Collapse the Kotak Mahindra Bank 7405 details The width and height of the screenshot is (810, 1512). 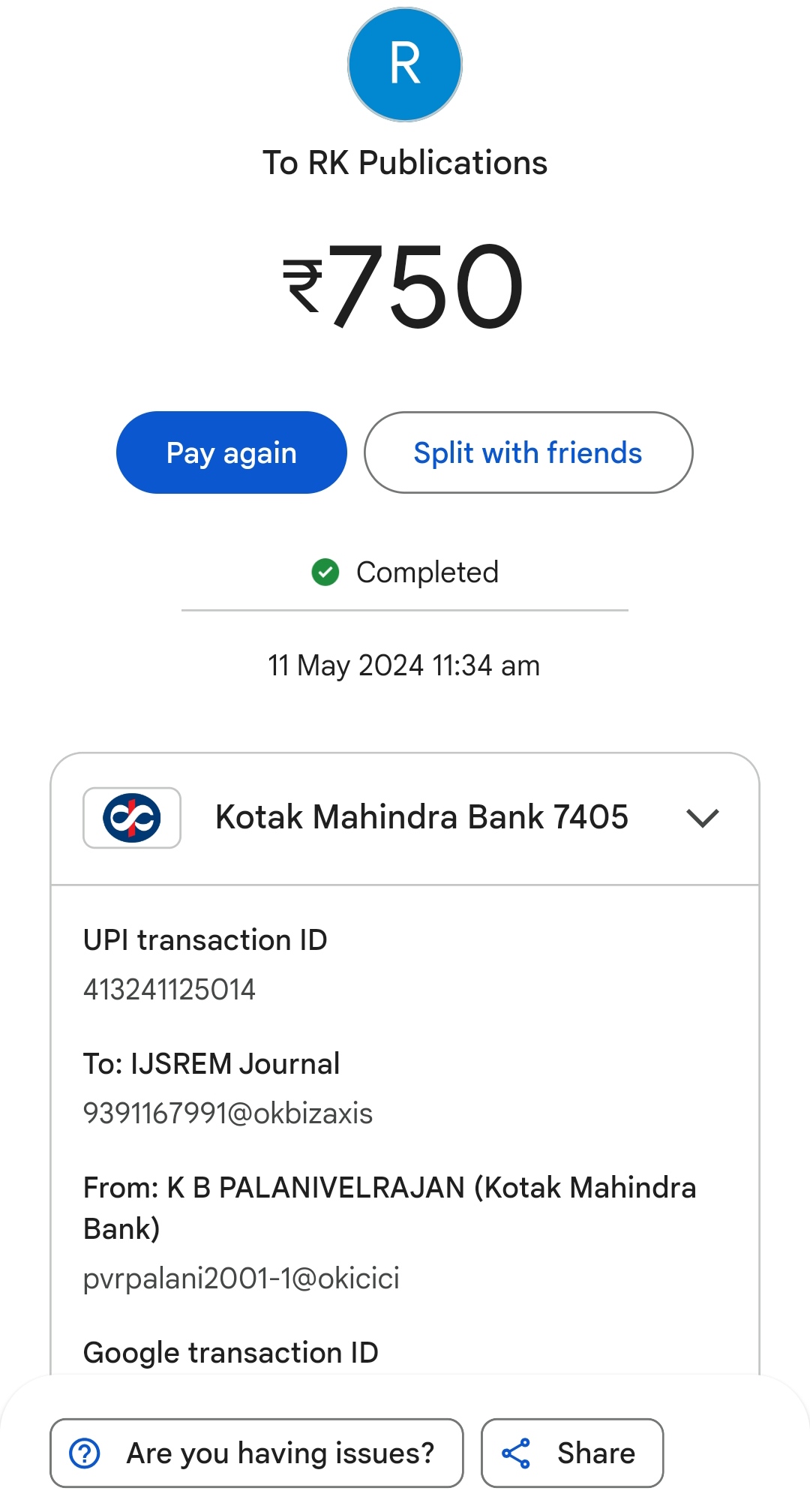tap(702, 818)
